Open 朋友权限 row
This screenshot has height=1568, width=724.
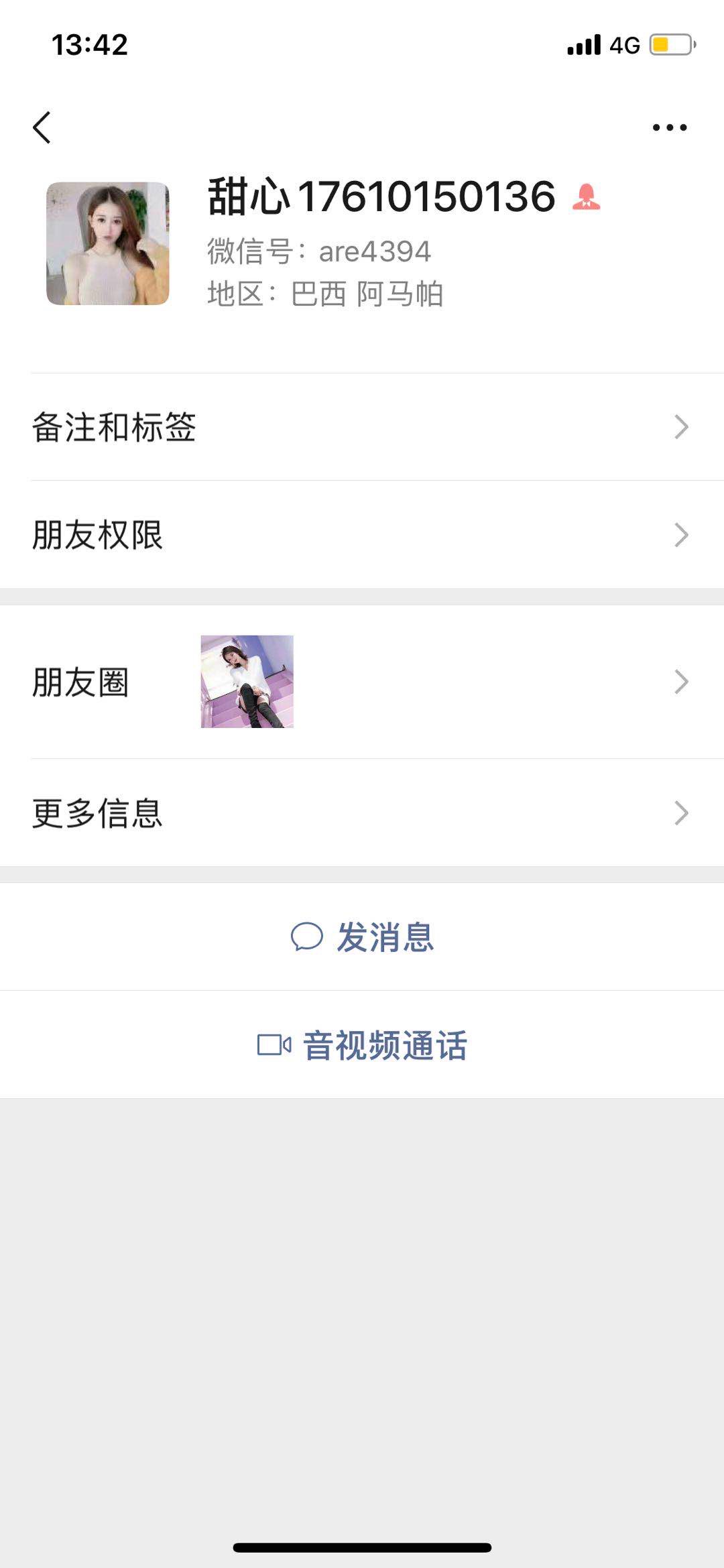click(362, 535)
